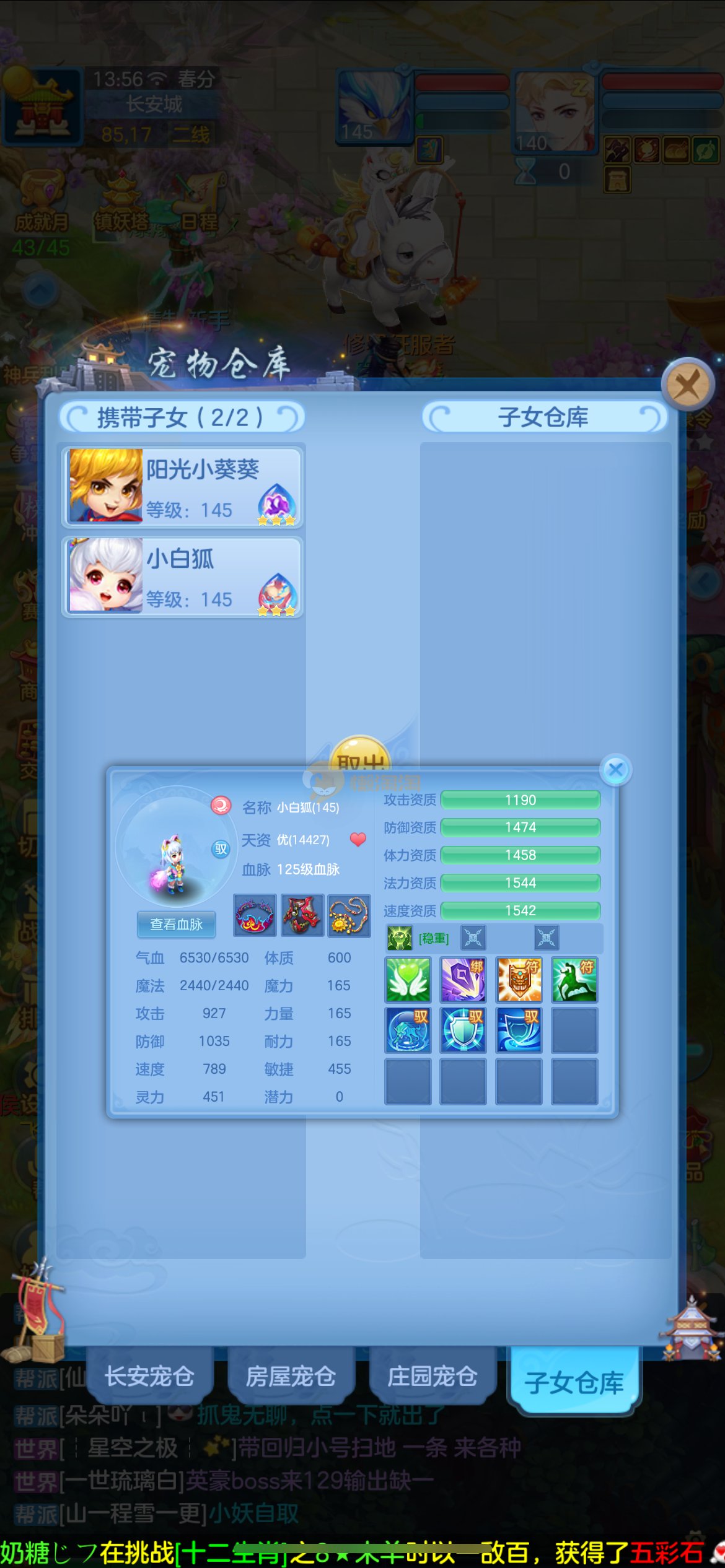
Task: Select 小白狐 in the carried list
Action: point(182,577)
